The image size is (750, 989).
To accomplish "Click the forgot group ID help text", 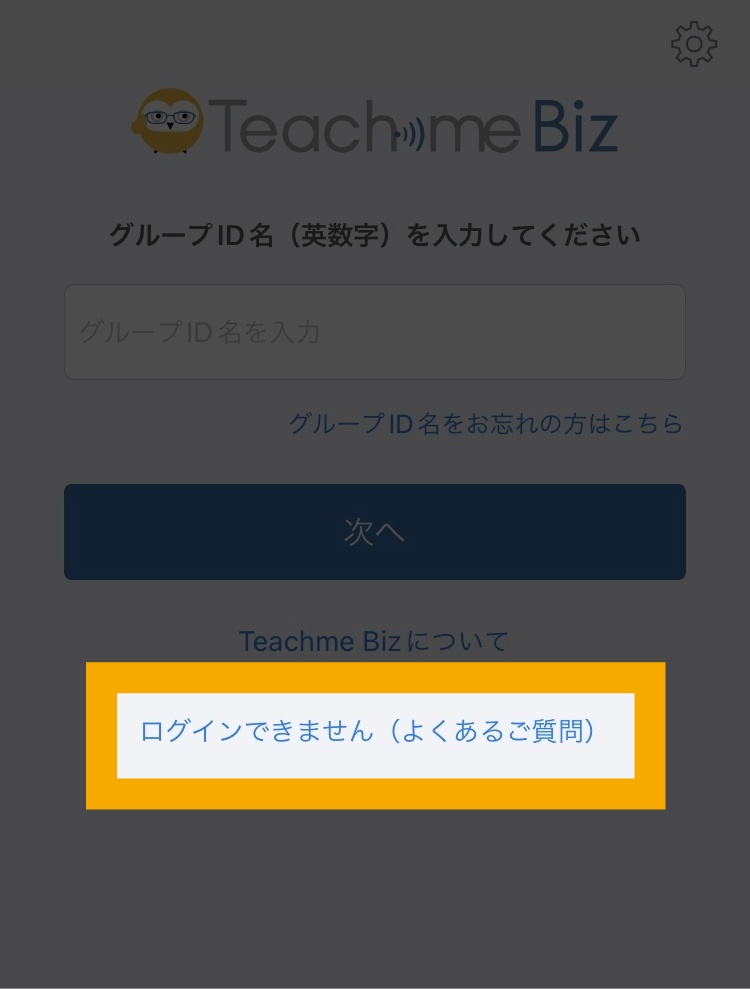I will coord(486,424).
